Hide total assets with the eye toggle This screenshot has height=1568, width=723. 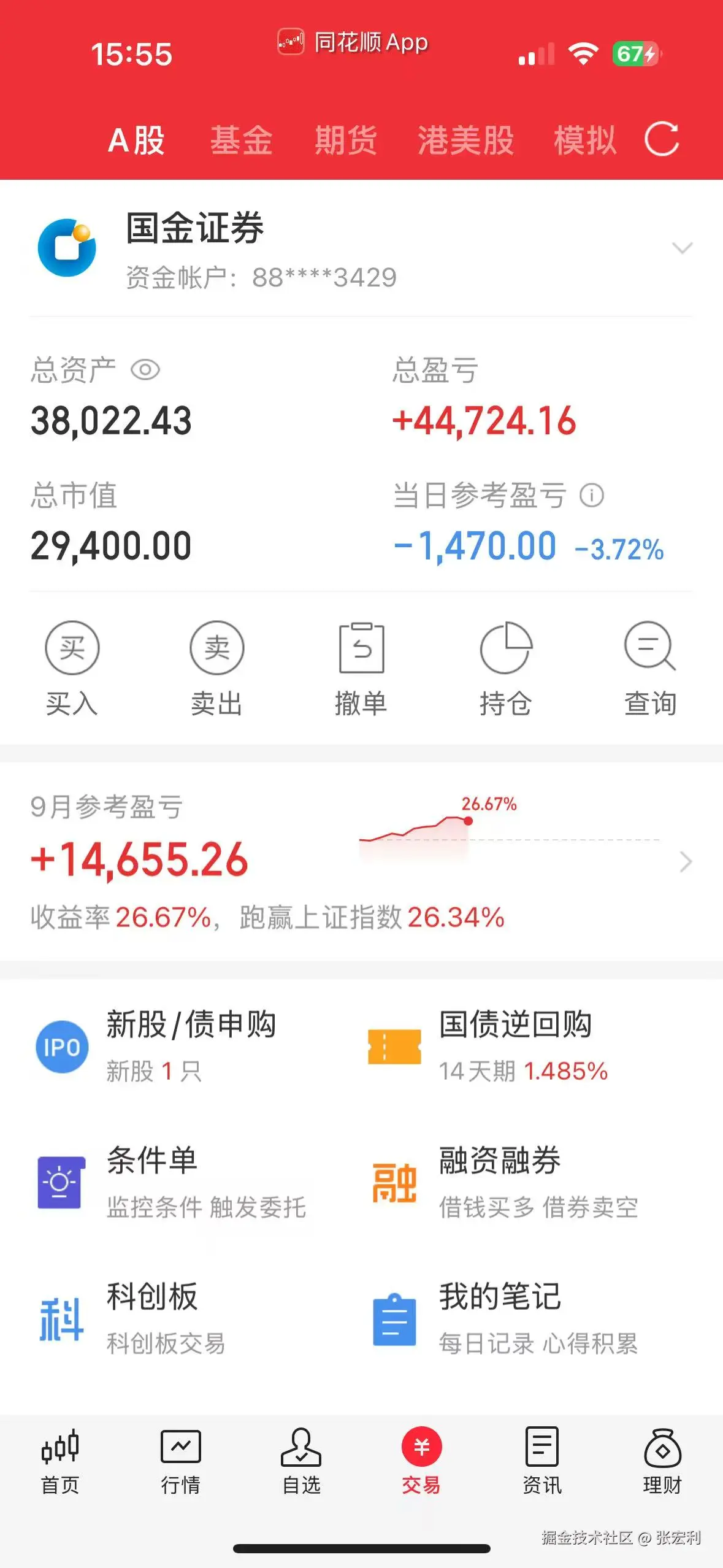pos(145,371)
